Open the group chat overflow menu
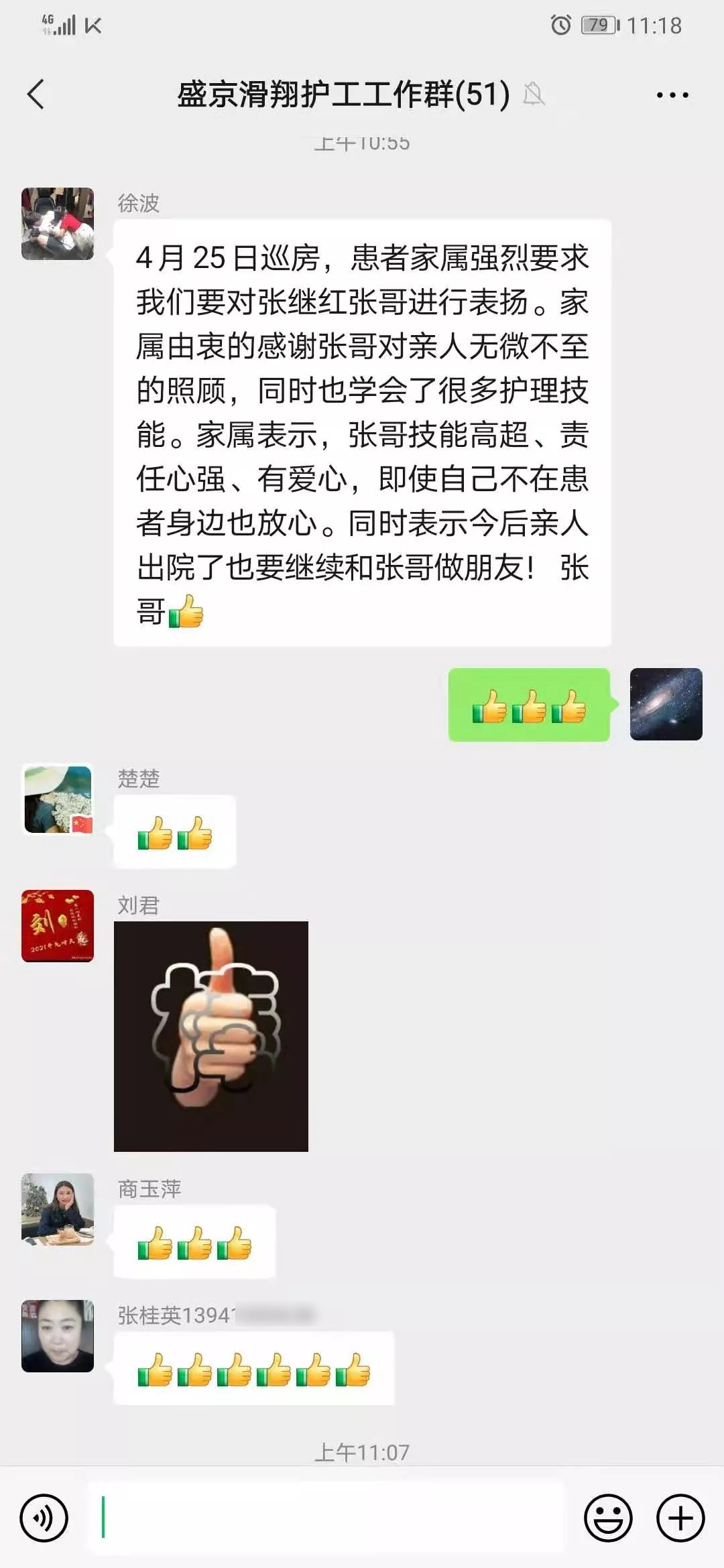The height and width of the screenshot is (1568, 724). pyautogui.click(x=672, y=95)
